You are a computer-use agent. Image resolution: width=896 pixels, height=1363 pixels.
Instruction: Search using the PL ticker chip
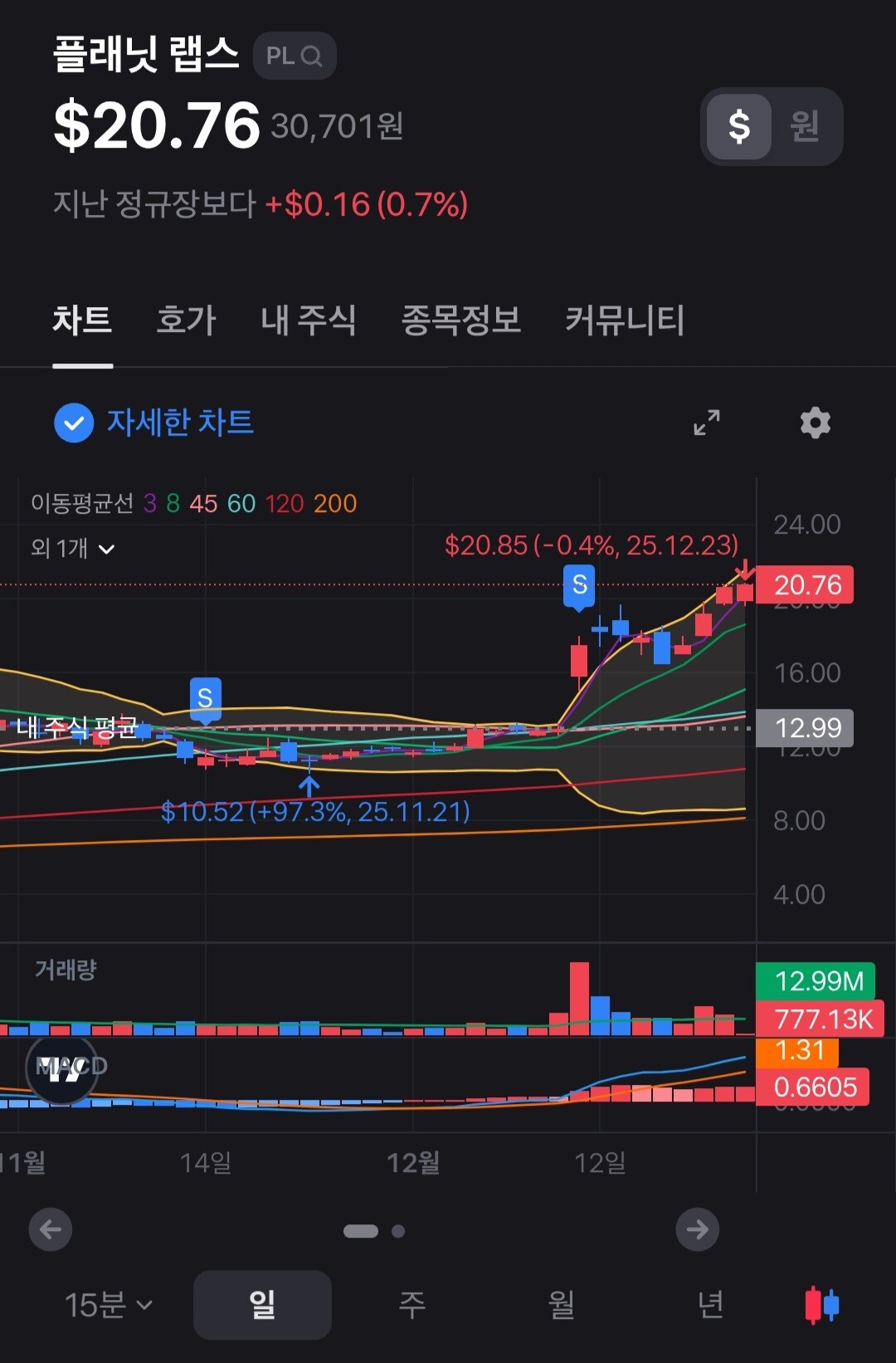point(295,56)
